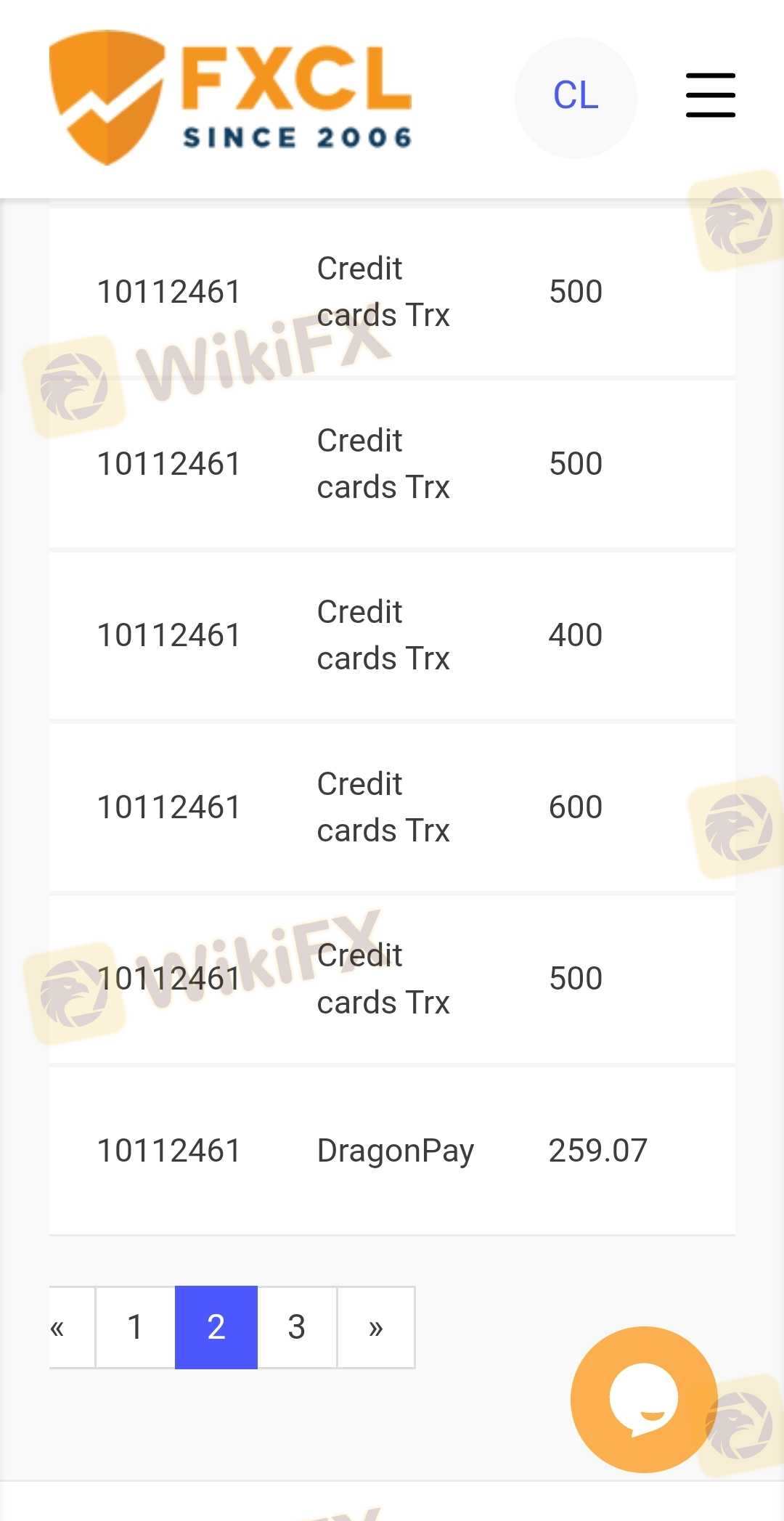This screenshot has width=784, height=1521.
Task: Click the FXCL shield emblem
Action: [x=109, y=94]
